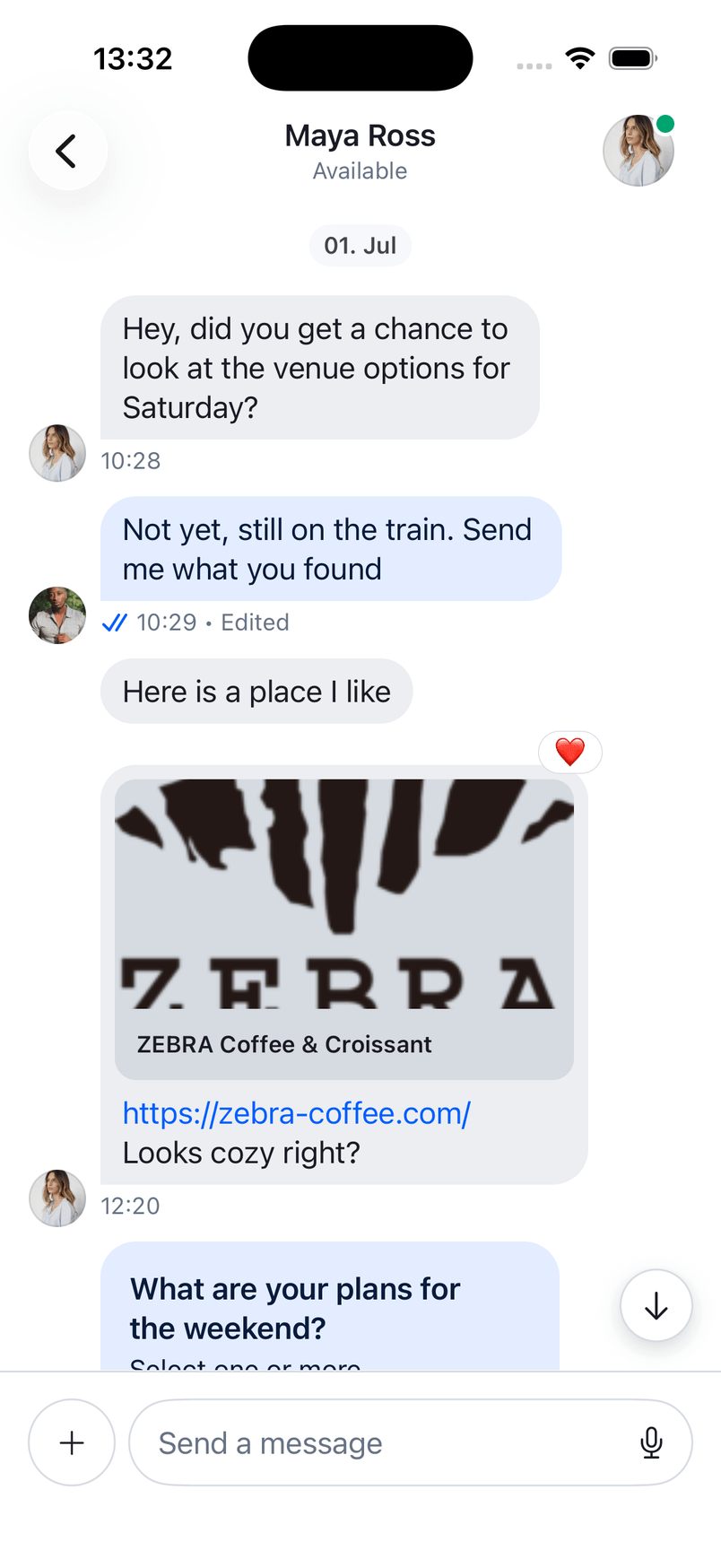Start voice recording with microphone icon

click(652, 1442)
